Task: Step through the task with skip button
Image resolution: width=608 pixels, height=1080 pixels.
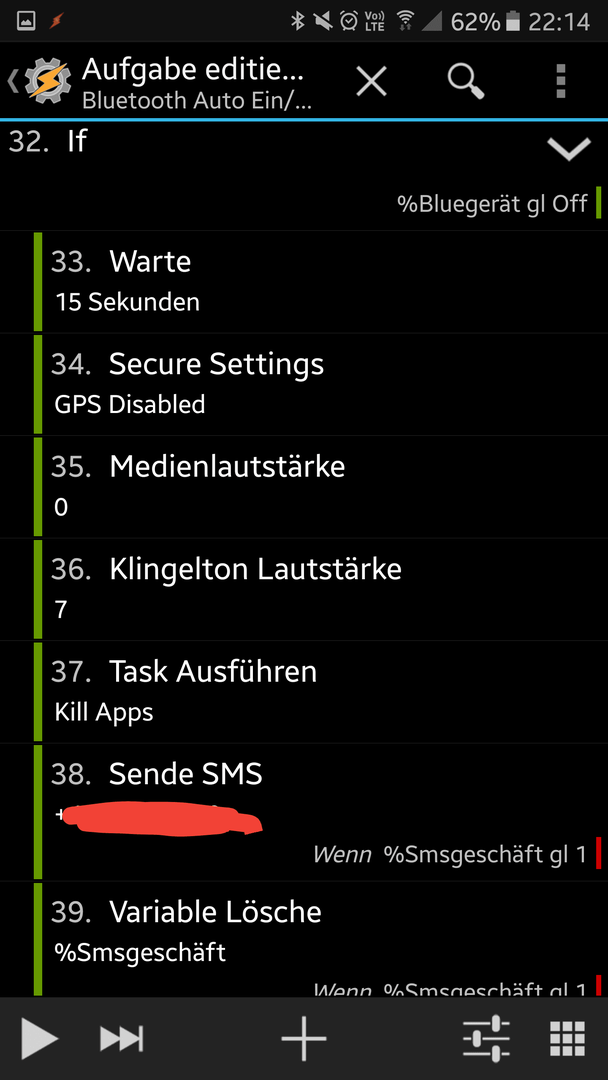Action: point(122,1039)
